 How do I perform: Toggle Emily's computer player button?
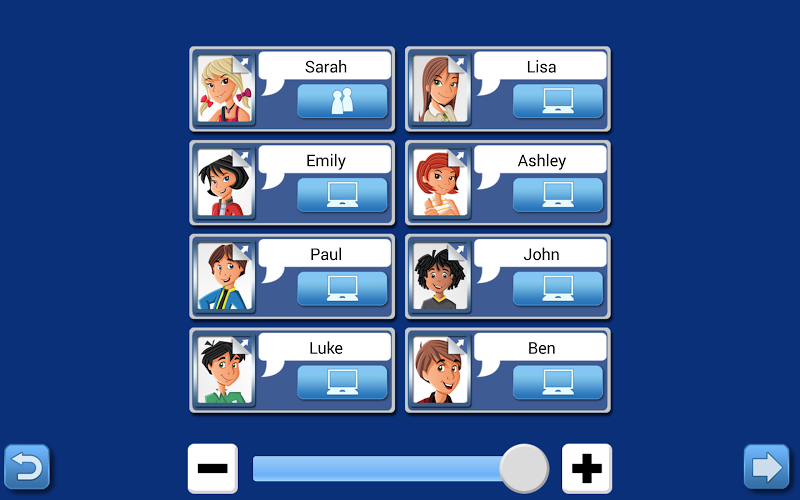point(342,195)
